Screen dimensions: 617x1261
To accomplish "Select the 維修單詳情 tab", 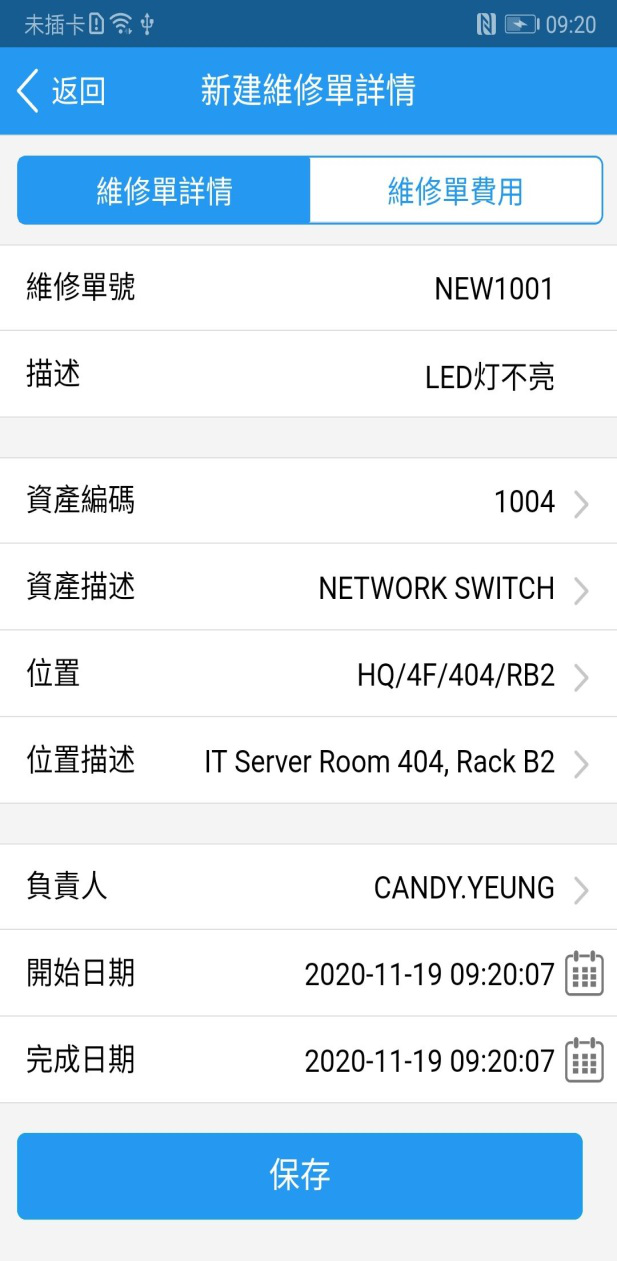I will tap(164, 190).
